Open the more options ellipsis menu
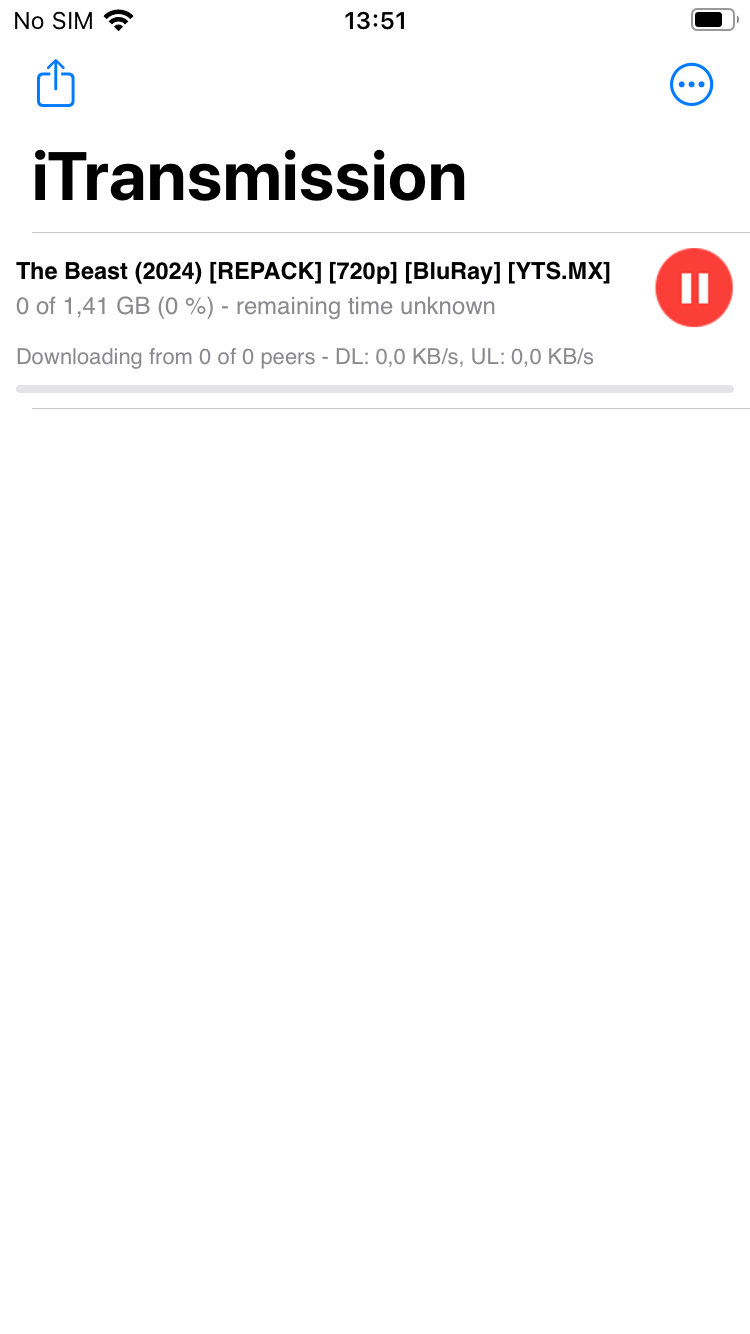750x1334 pixels. coord(691,85)
